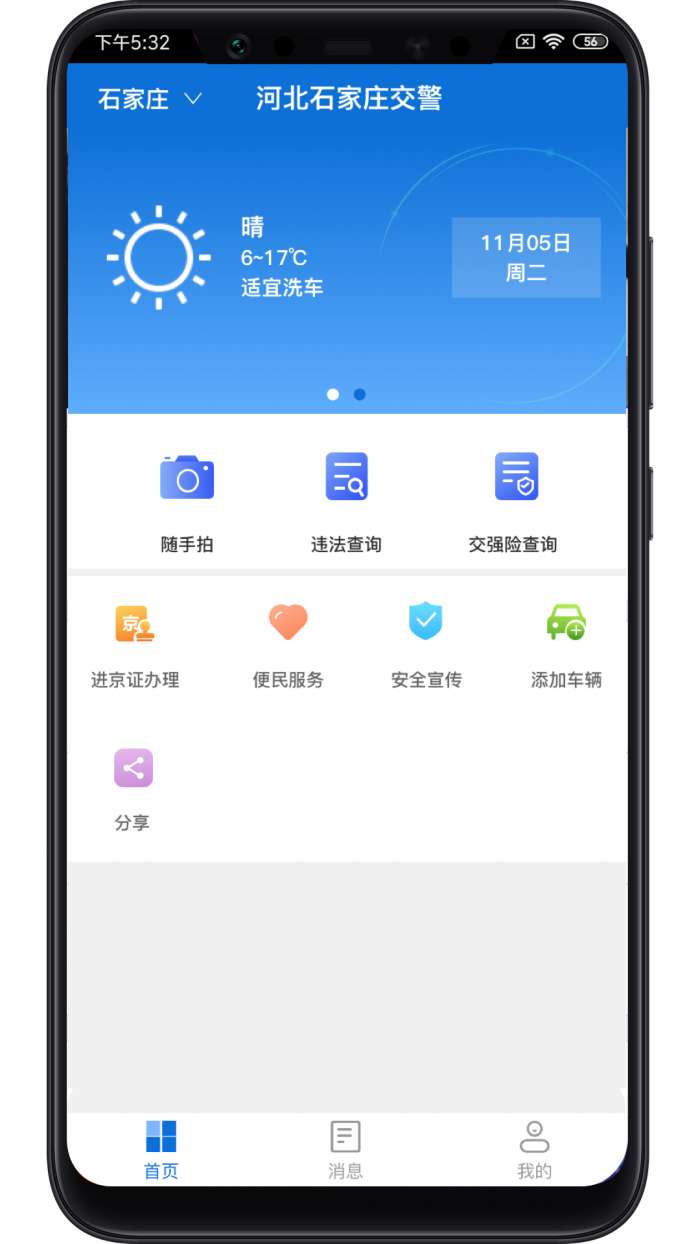Tap the second banner page indicator dot
Viewport: 700px width, 1244px height.
point(360,395)
